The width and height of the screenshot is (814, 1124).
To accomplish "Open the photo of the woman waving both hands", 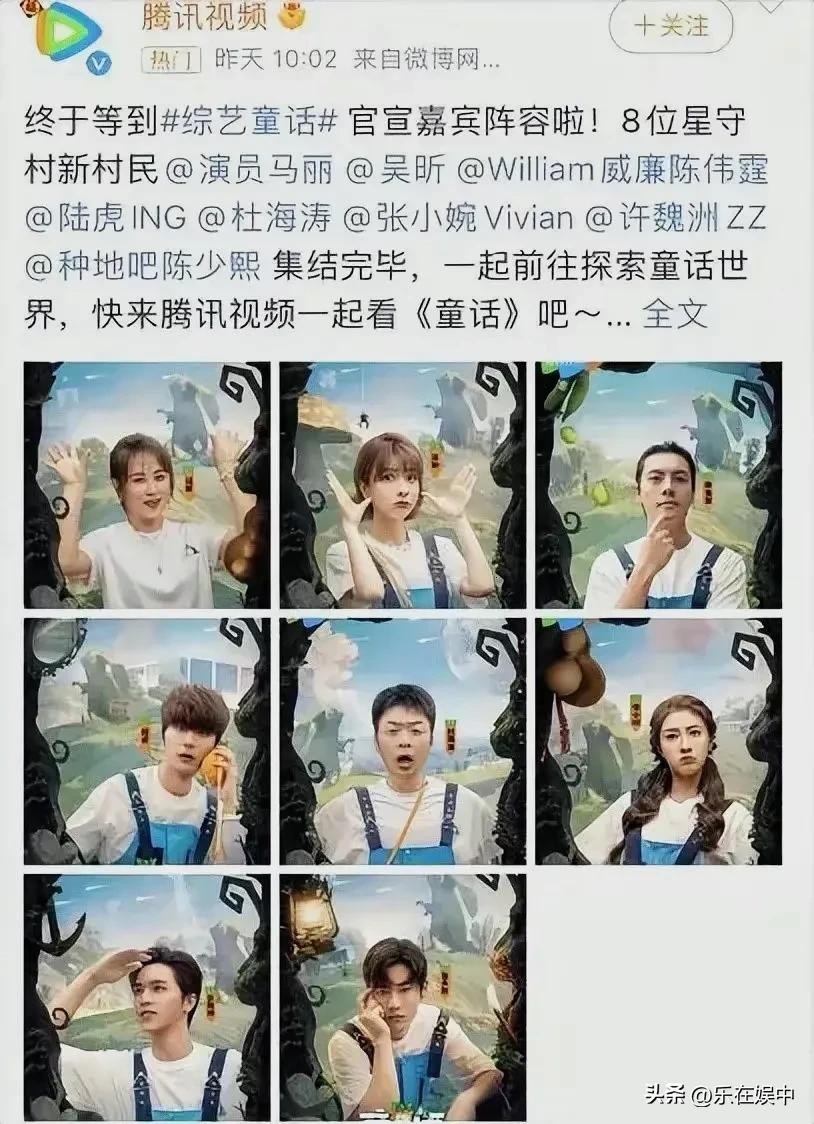I will [x=147, y=485].
